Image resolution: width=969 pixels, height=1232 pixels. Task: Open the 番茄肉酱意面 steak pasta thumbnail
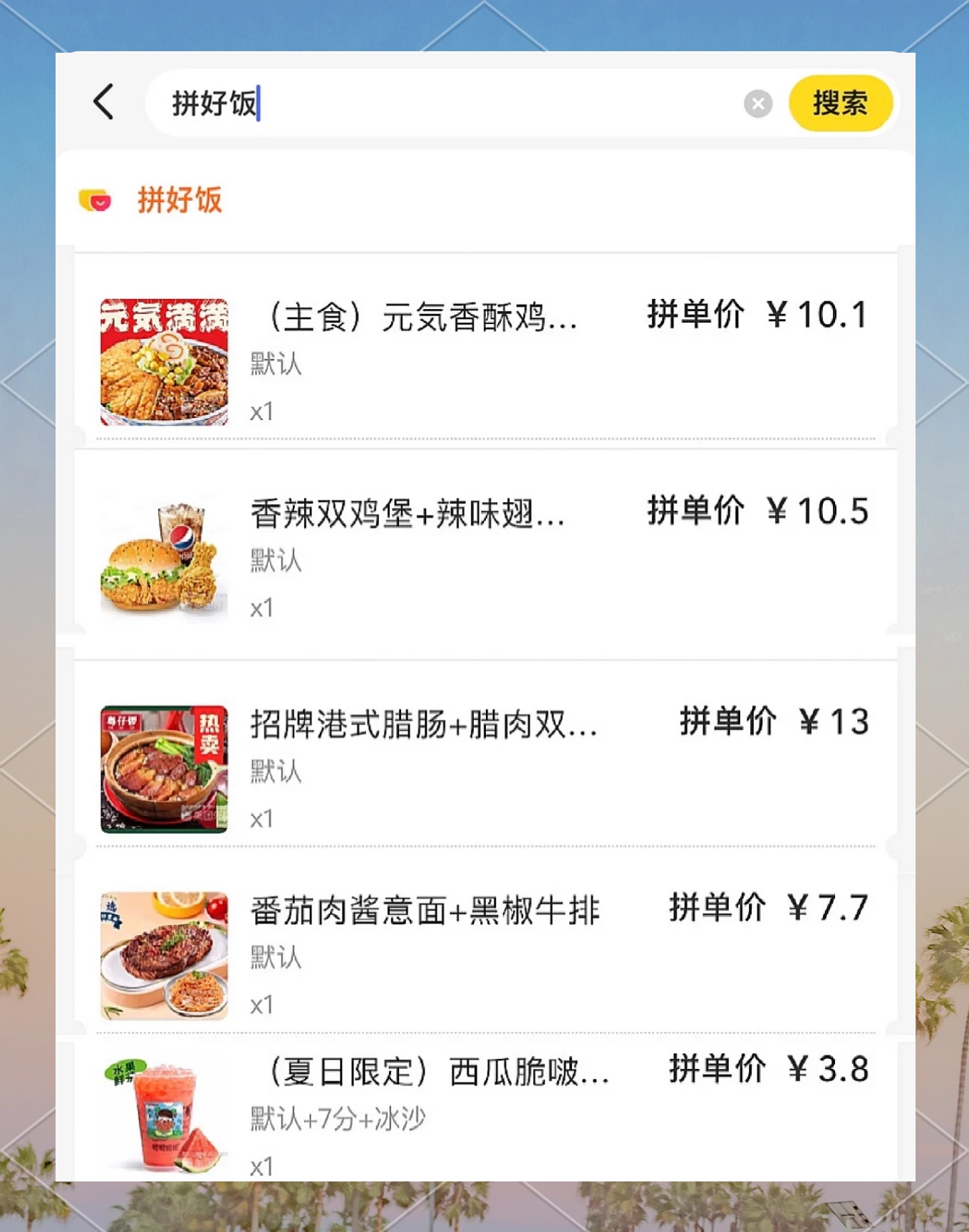162,956
